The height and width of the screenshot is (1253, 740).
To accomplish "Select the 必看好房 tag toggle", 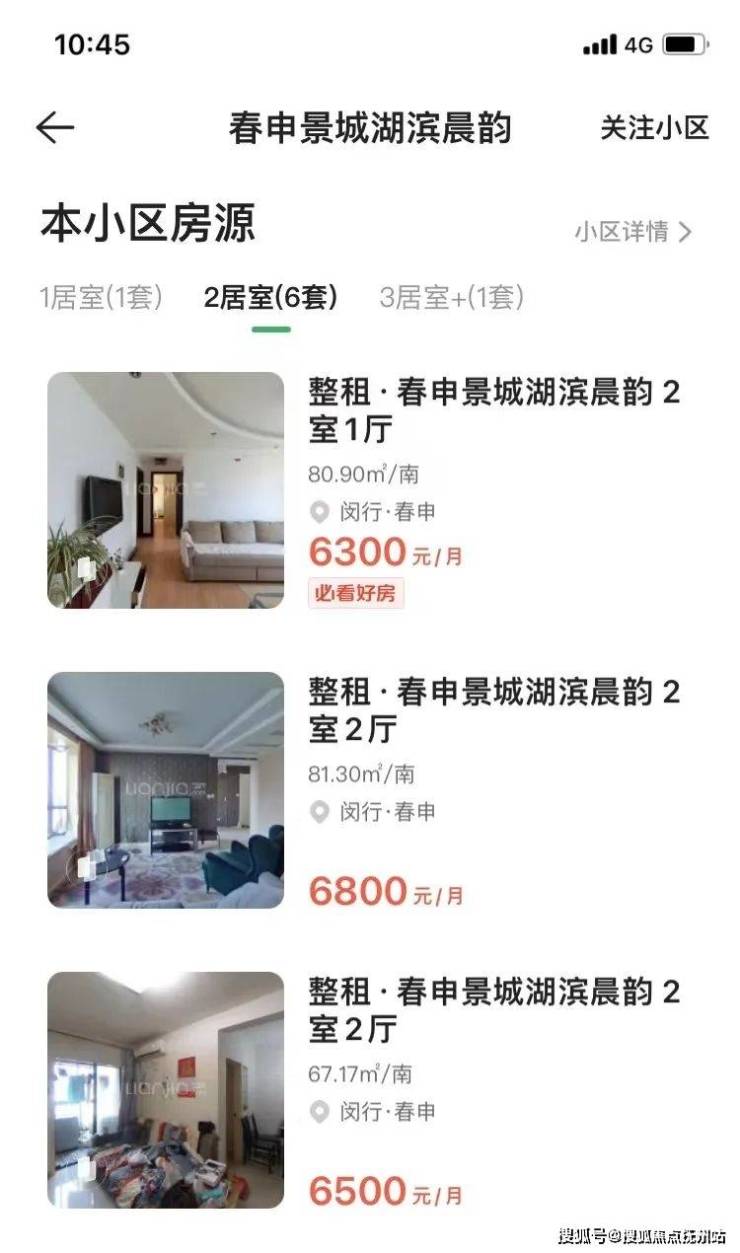I will [355, 590].
